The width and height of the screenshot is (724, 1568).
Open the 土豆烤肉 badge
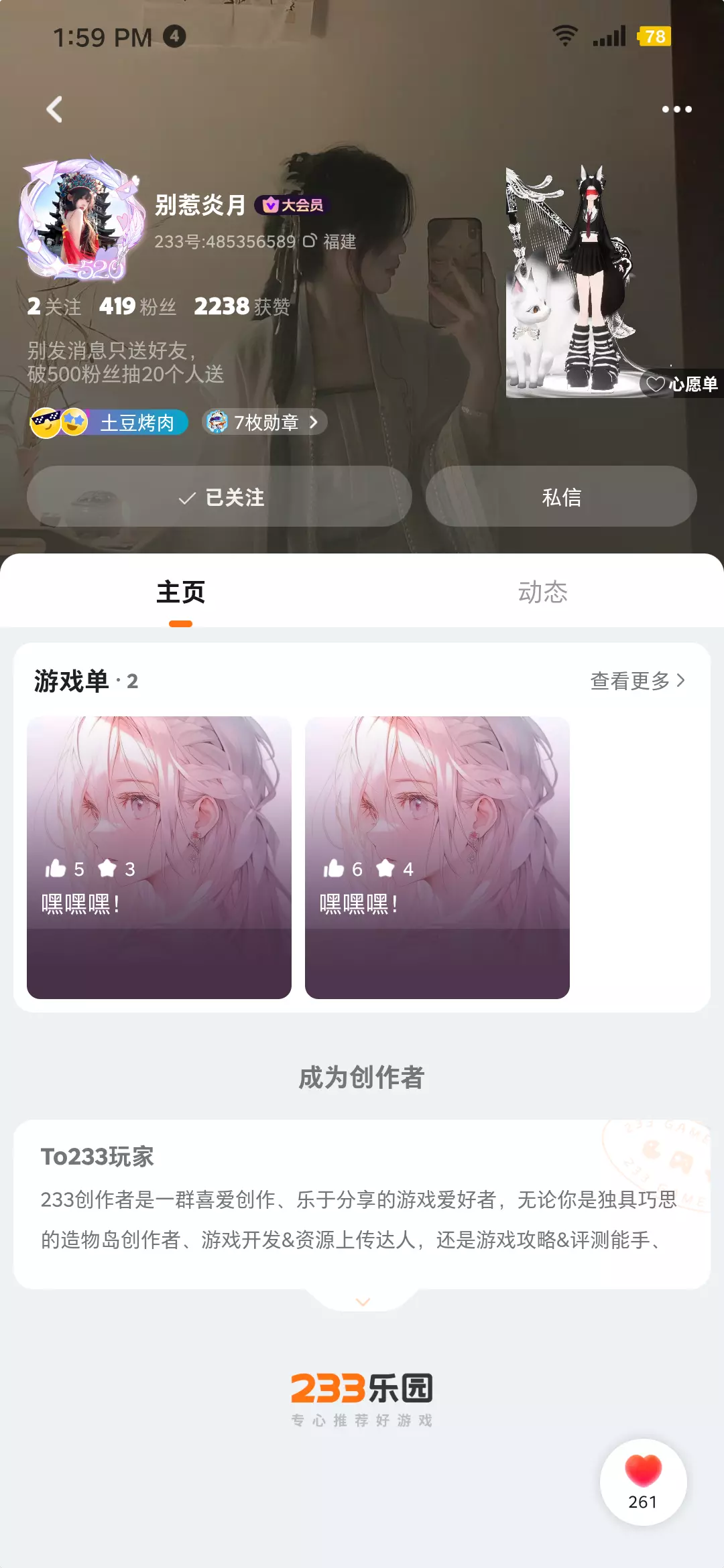coord(109,422)
